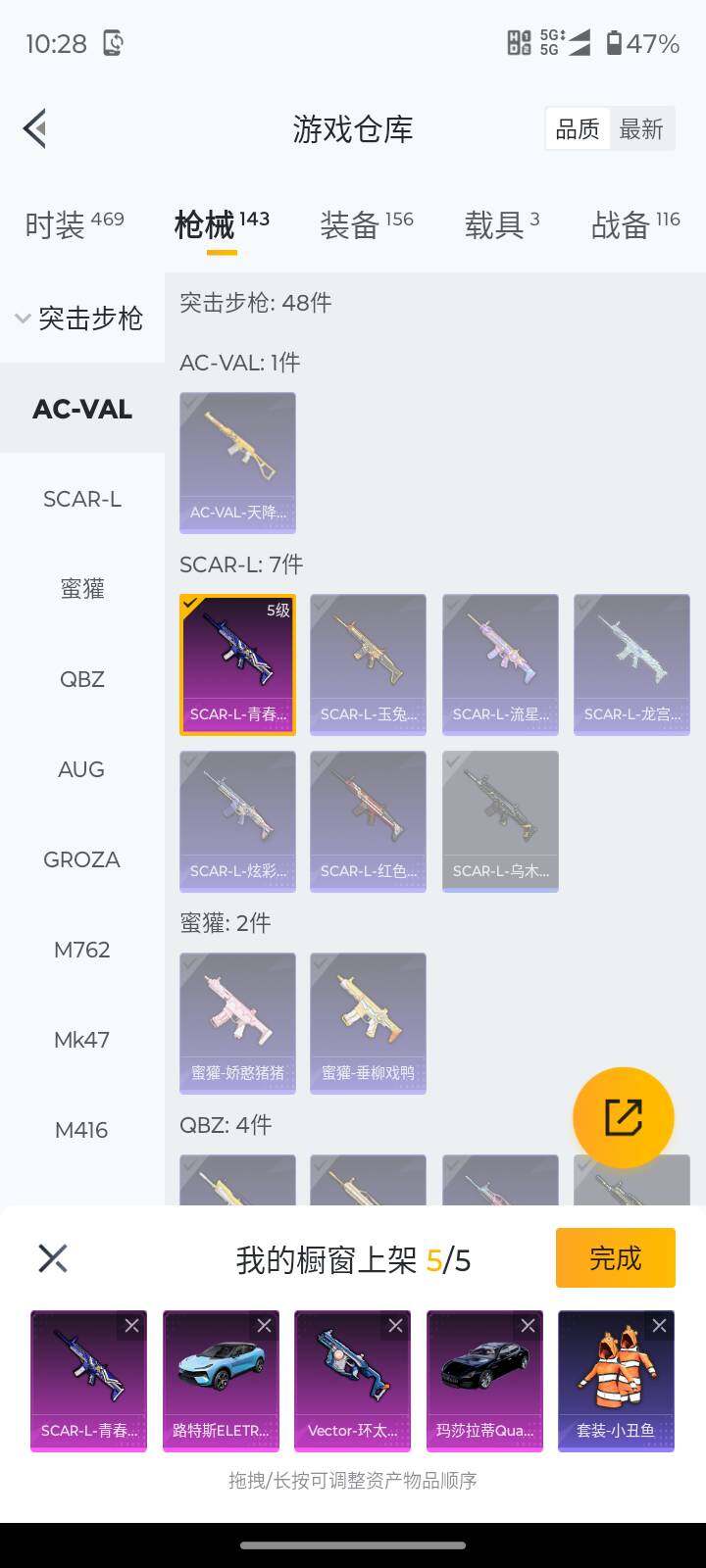The image size is (706, 1568).
Task: Switch to the 时装 tab
Action: tap(74, 224)
